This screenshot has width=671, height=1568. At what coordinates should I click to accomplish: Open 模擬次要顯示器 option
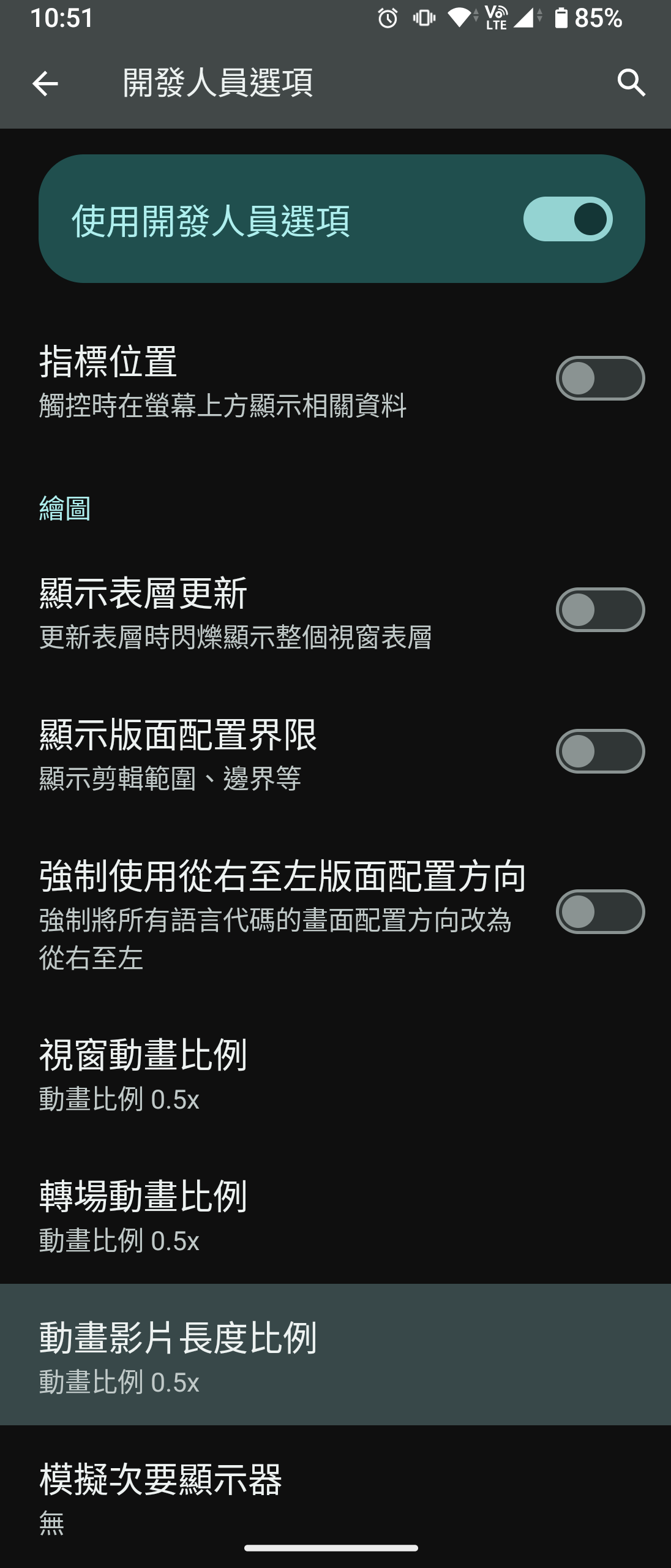[335, 1494]
